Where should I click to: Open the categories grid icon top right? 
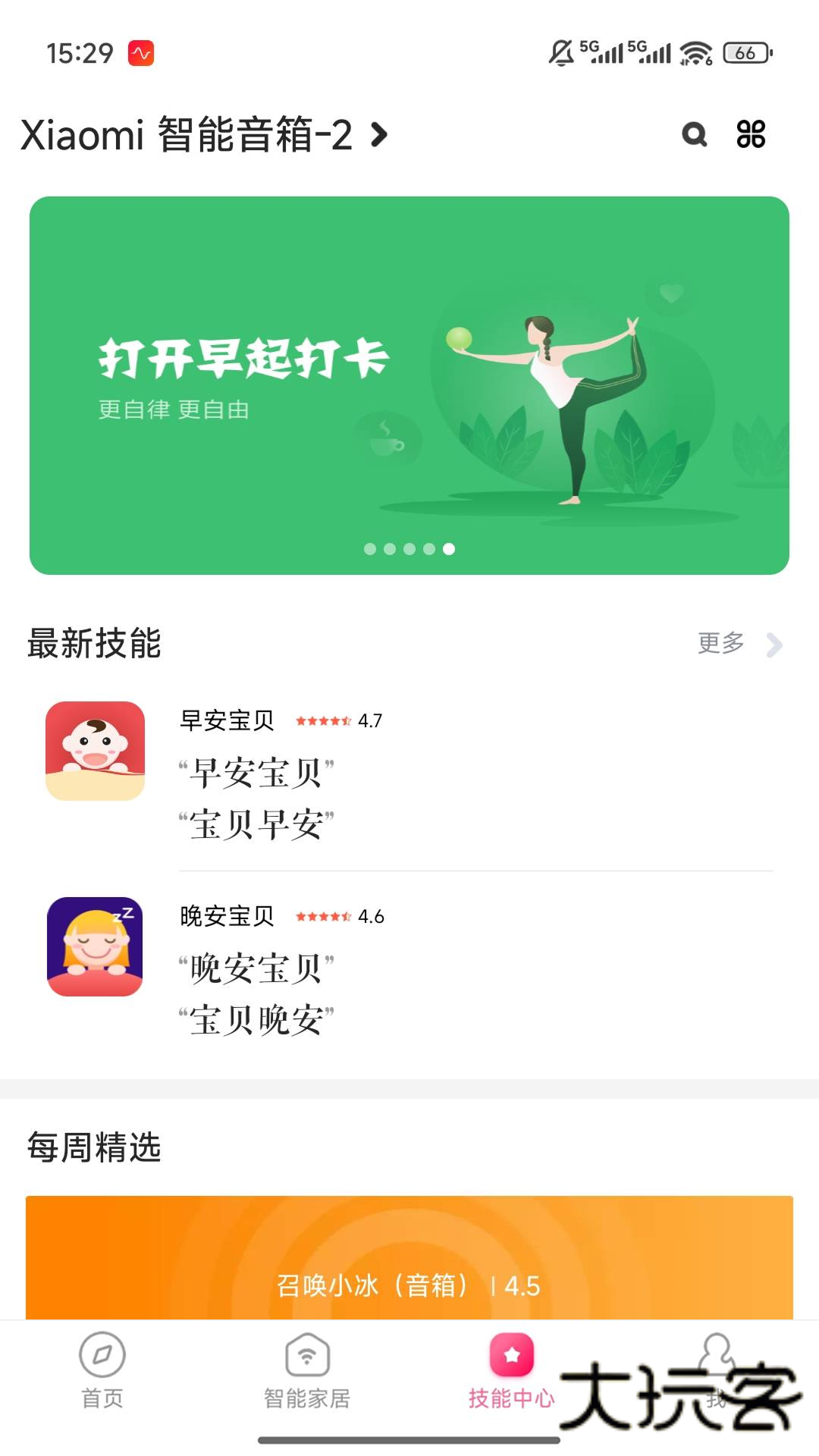point(752,135)
